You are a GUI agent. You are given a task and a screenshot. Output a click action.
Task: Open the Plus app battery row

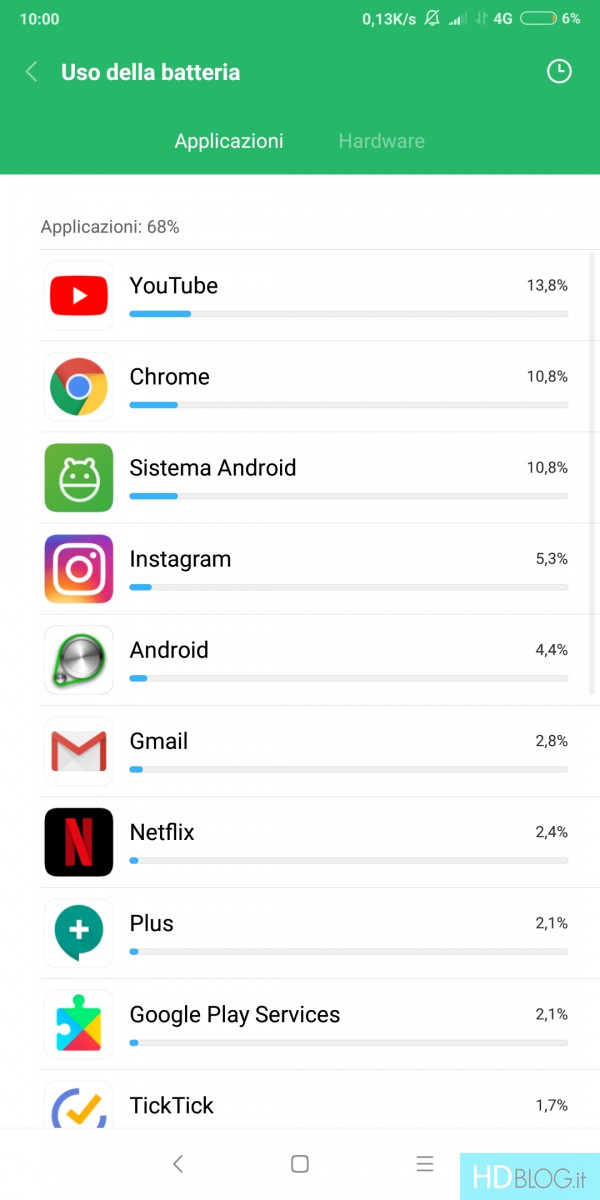click(300, 932)
